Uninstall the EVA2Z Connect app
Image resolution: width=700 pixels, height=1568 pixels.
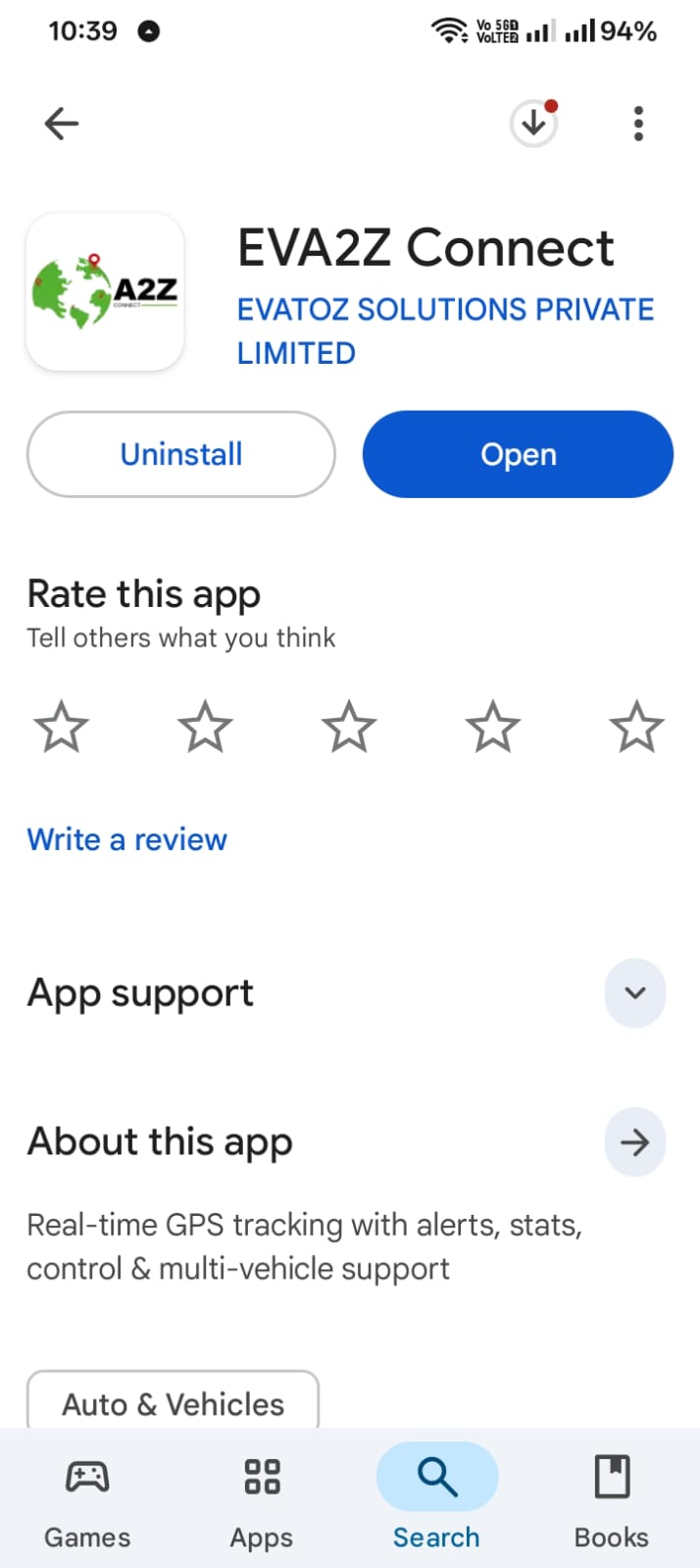tap(181, 454)
